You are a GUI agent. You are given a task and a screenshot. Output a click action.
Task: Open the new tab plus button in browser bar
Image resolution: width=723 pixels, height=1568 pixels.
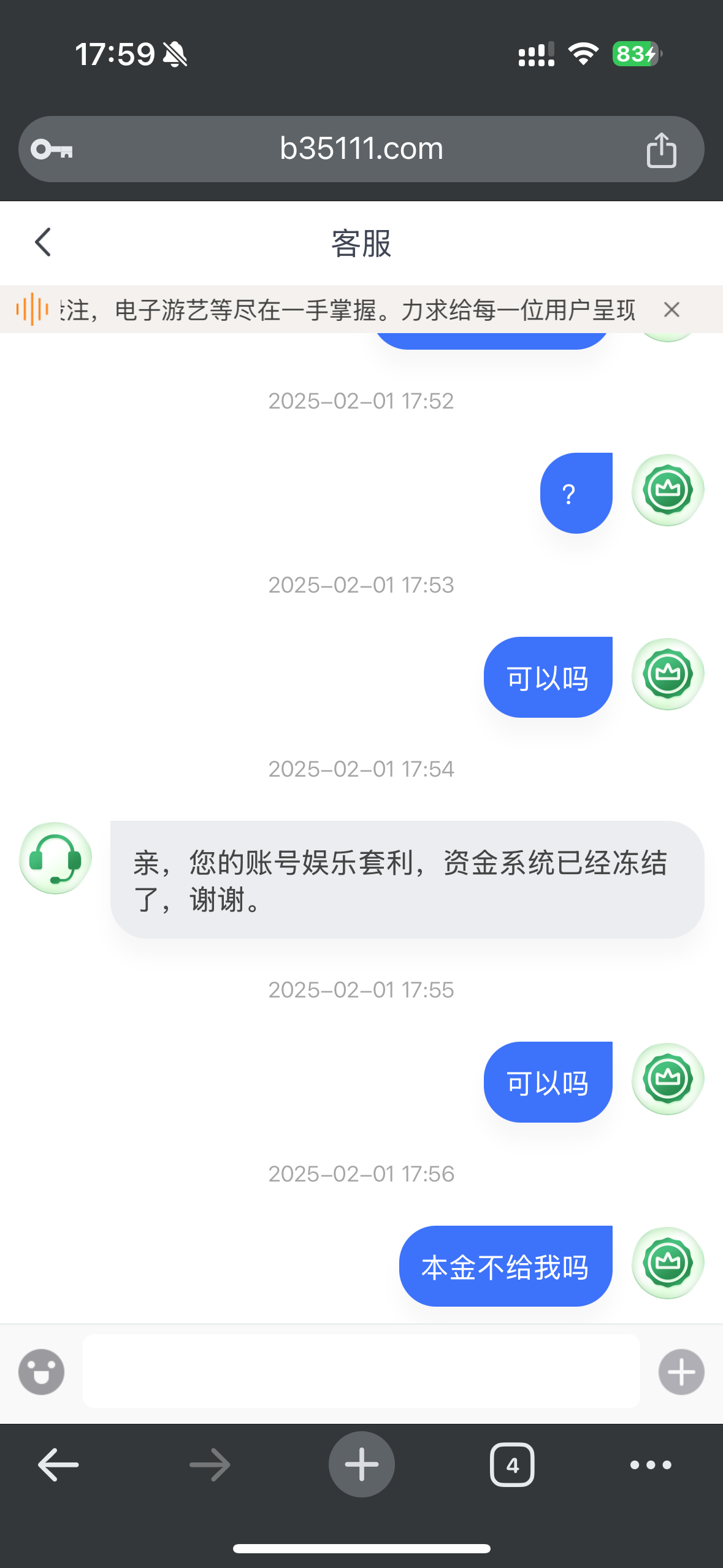(361, 1465)
